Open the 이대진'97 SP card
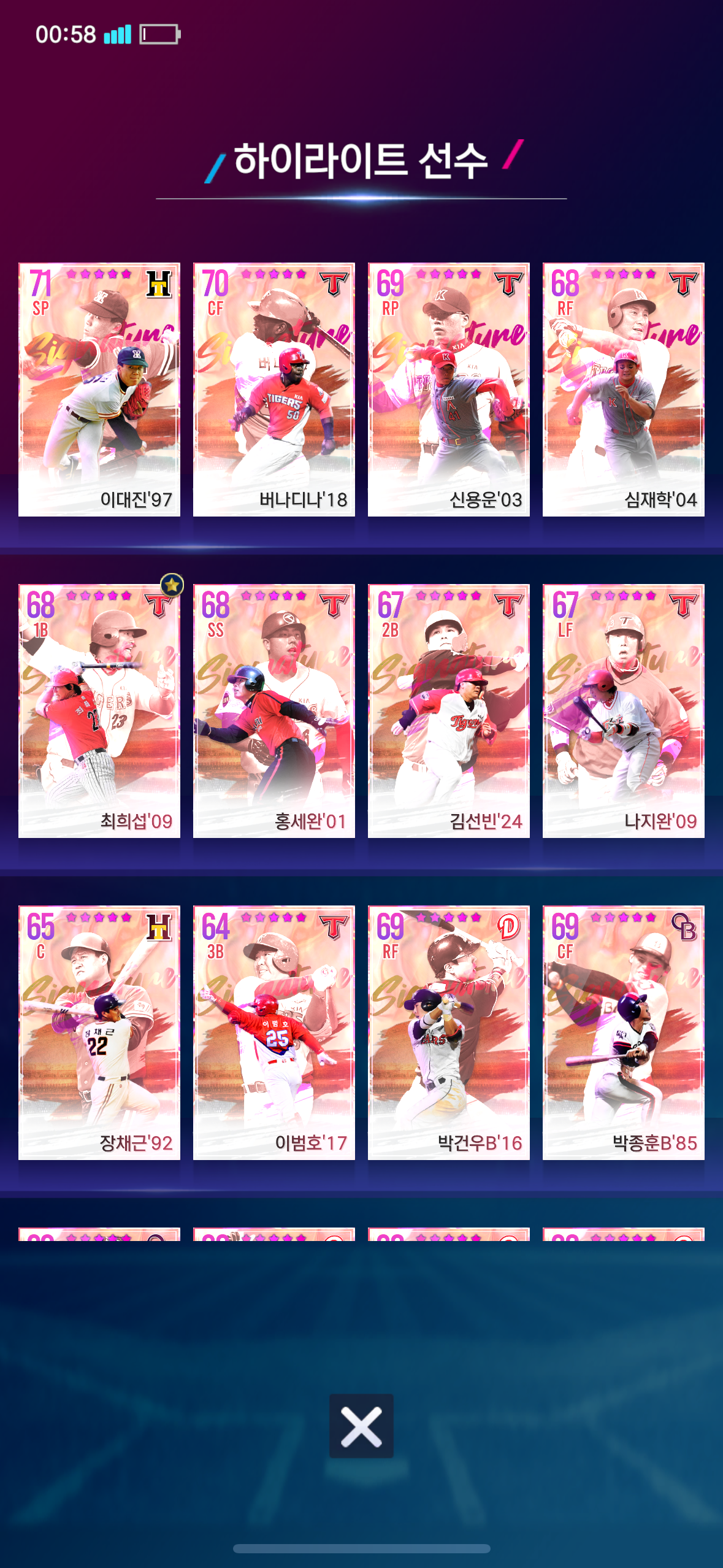This screenshot has width=723, height=1568. click(99, 390)
